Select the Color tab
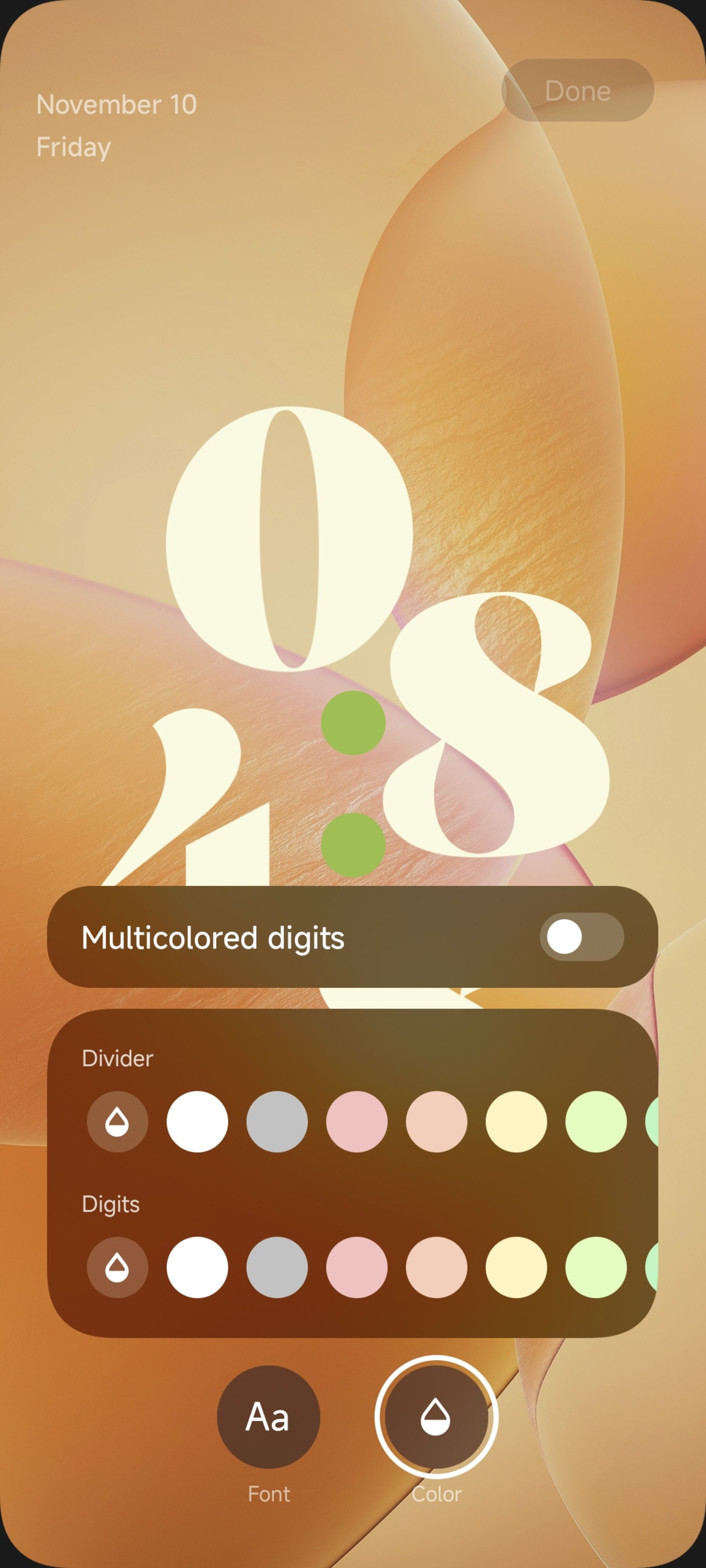Image resolution: width=706 pixels, height=1568 pixels. [436, 1417]
